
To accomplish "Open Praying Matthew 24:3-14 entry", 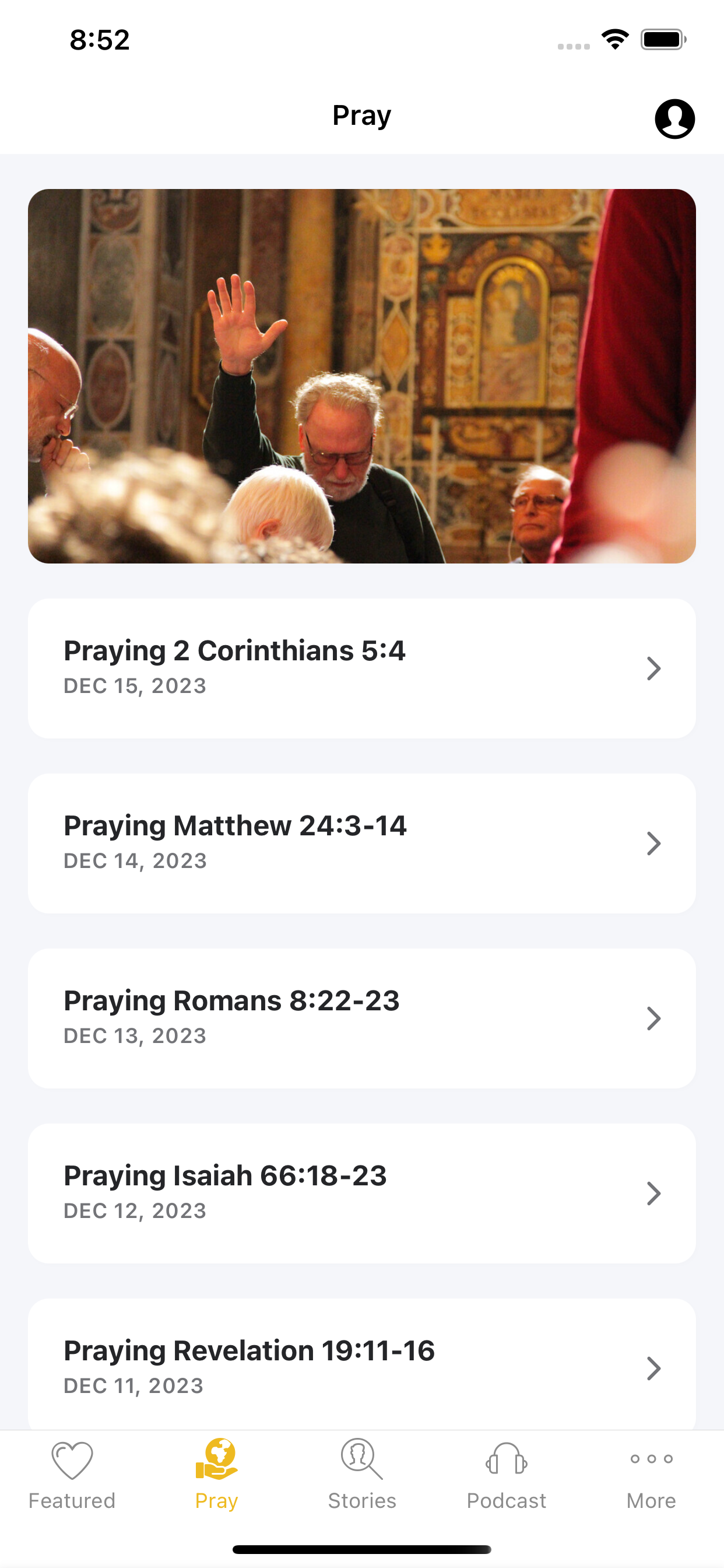I will tap(362, 843).
